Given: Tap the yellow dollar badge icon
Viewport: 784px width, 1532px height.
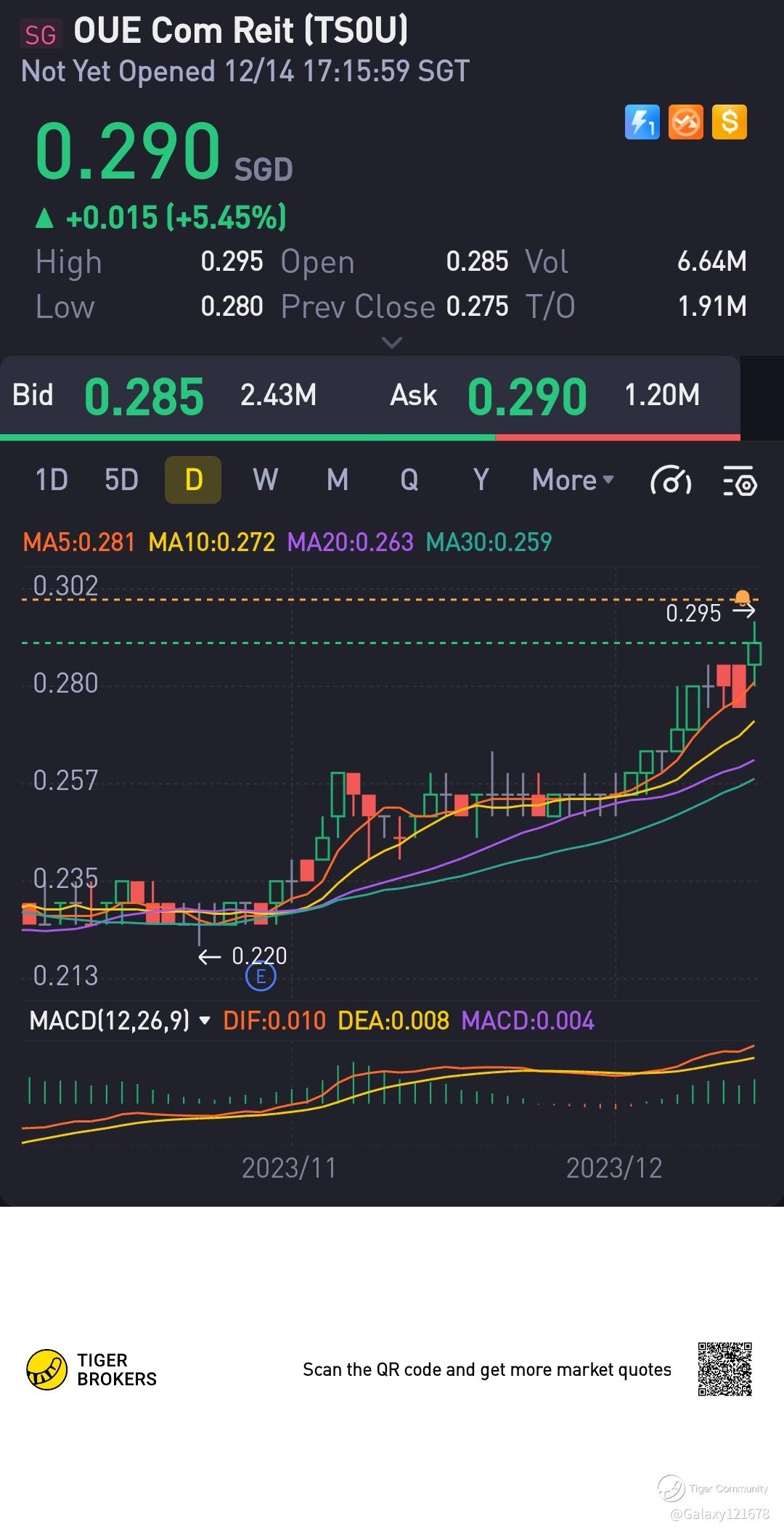Looking at the screenshot, I should pyautogui.click(x=729, y=122).
